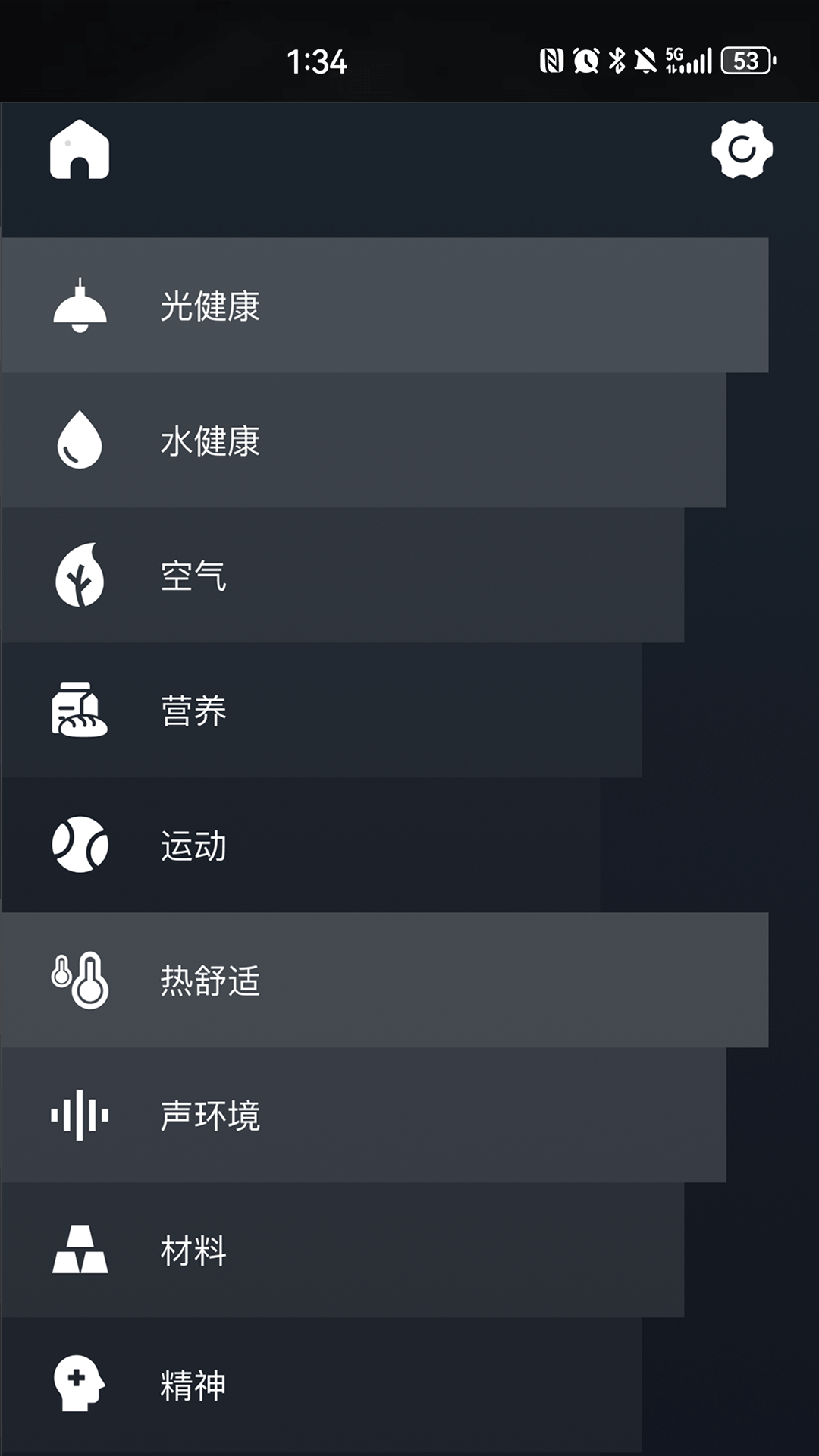Click the head with cross icon for 精神
Screen dimensions: 819x1456
80,1385
